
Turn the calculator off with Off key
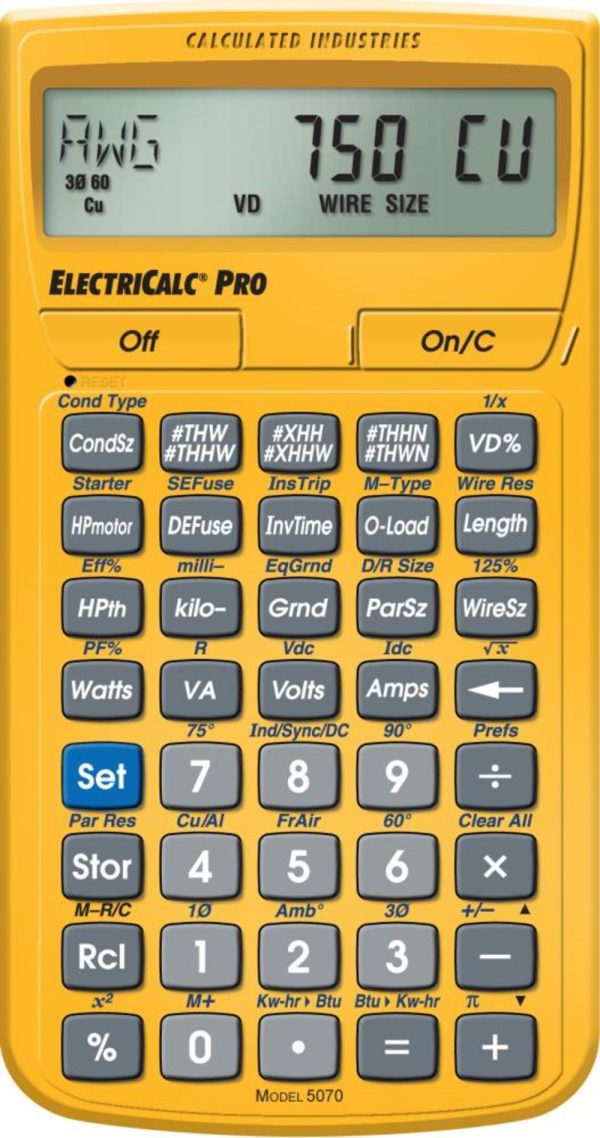click(139, 340)
